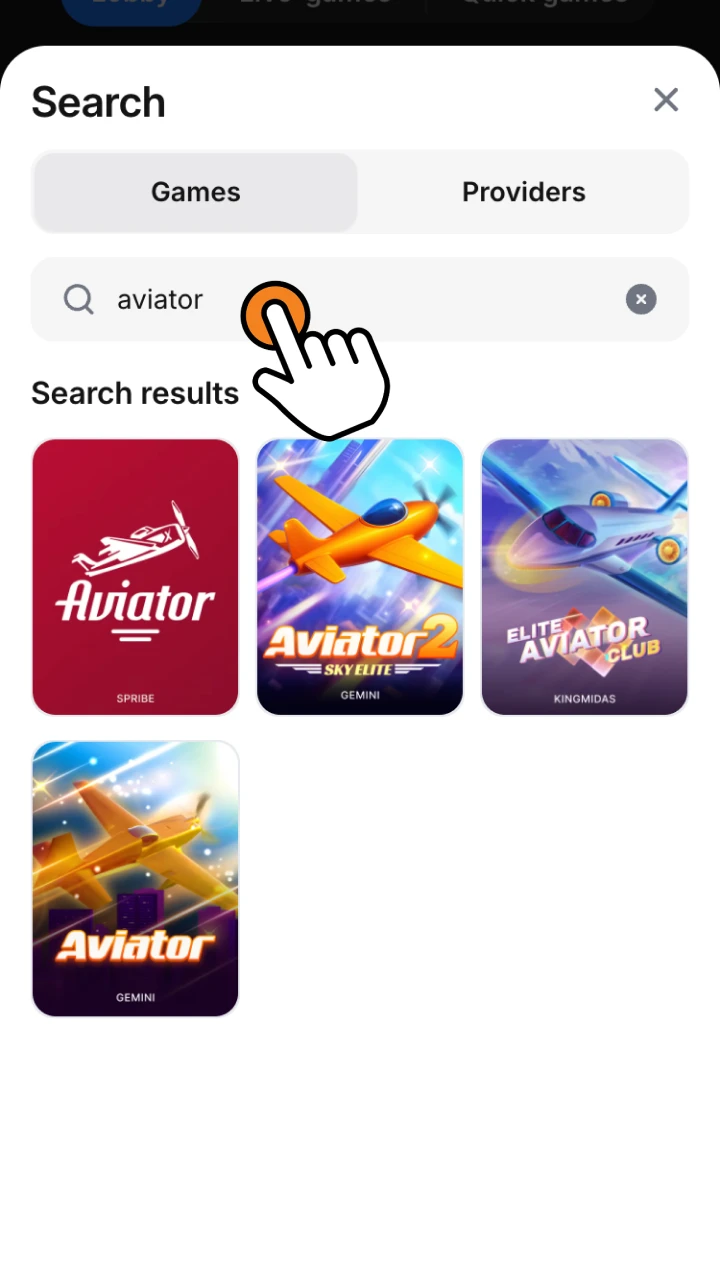Open Aviator by Gemini
720x1280 pixels.
(x=136, y=879)
